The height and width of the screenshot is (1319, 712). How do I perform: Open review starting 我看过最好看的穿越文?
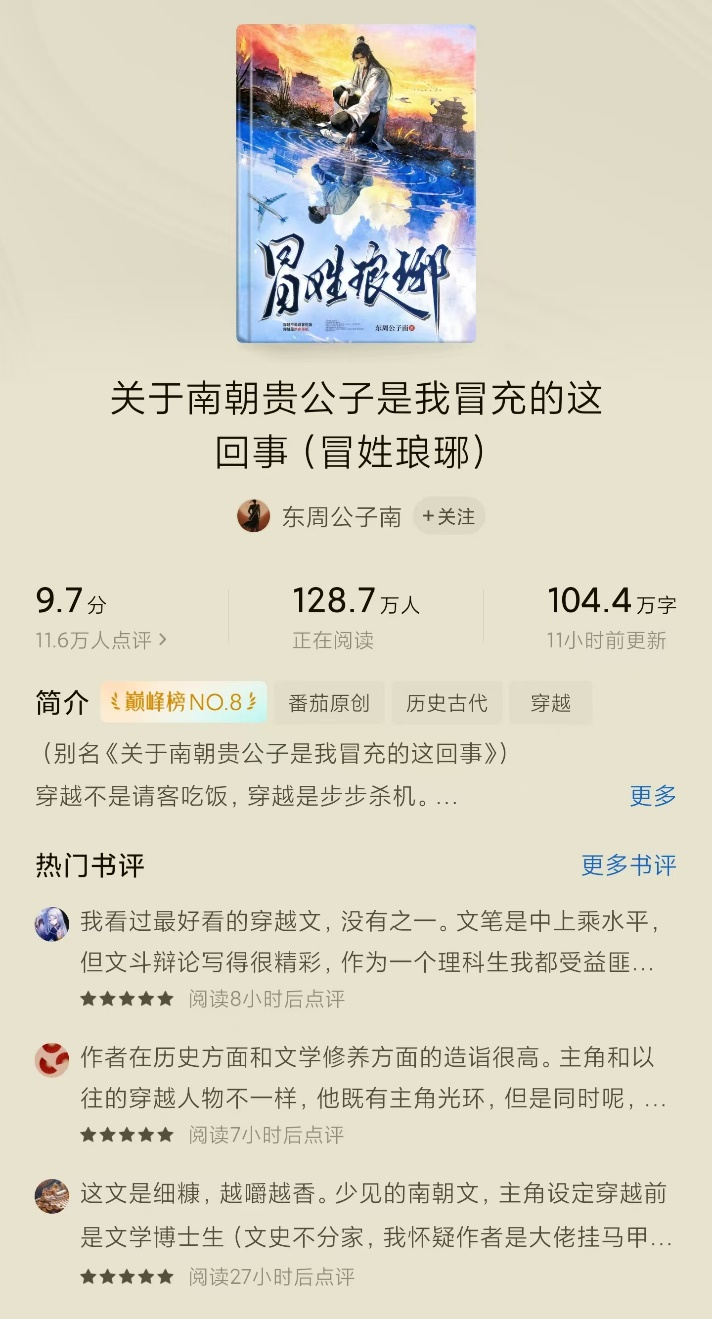coord(368,941)
